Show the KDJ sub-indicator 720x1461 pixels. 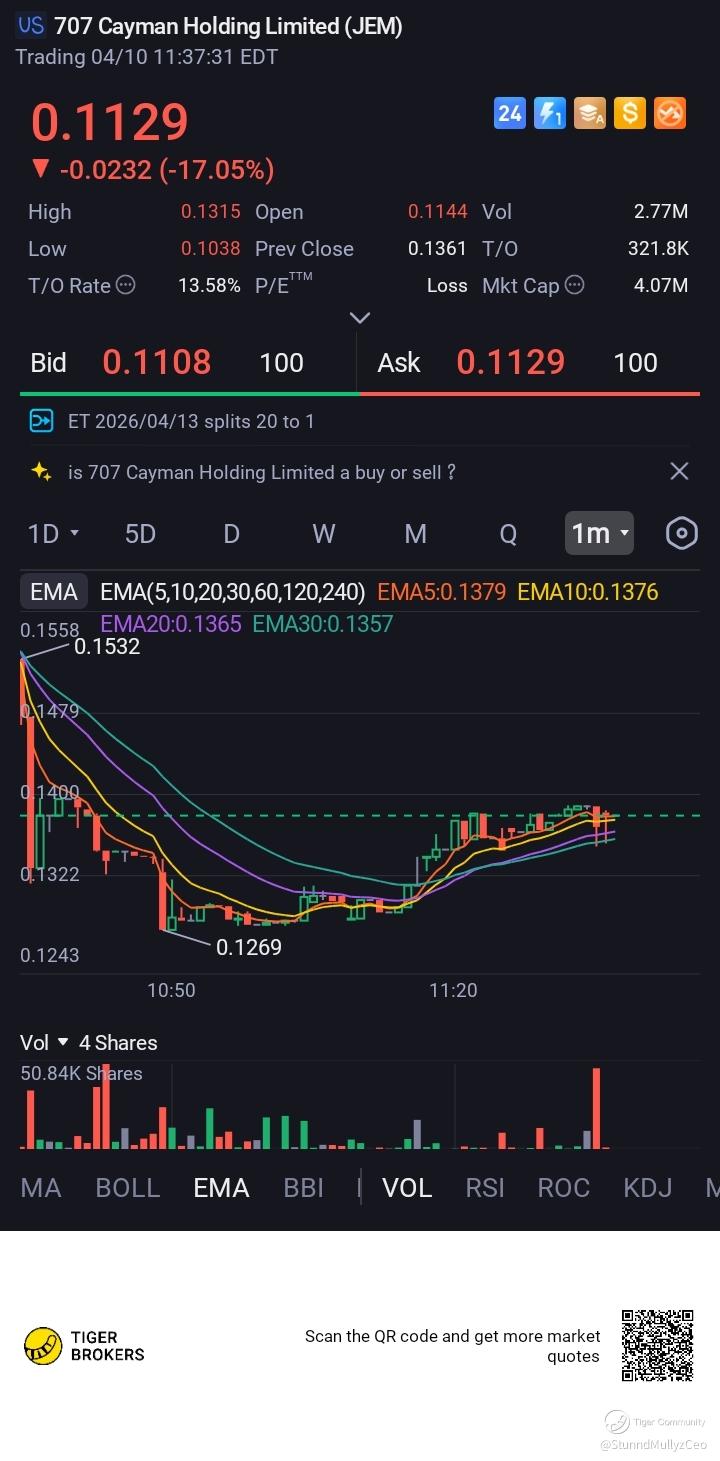[648, 1188]
